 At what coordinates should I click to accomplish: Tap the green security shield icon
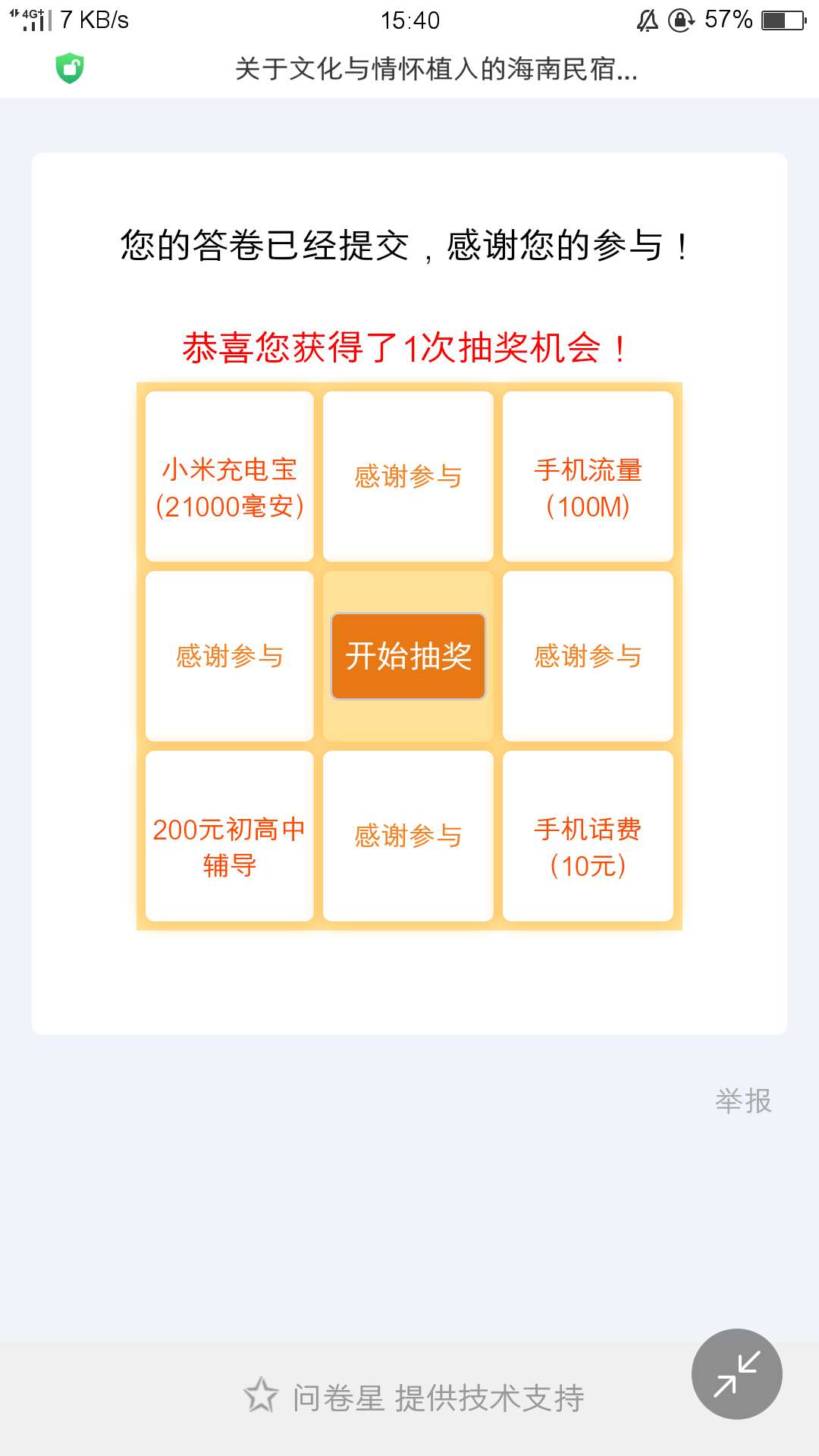70,68
